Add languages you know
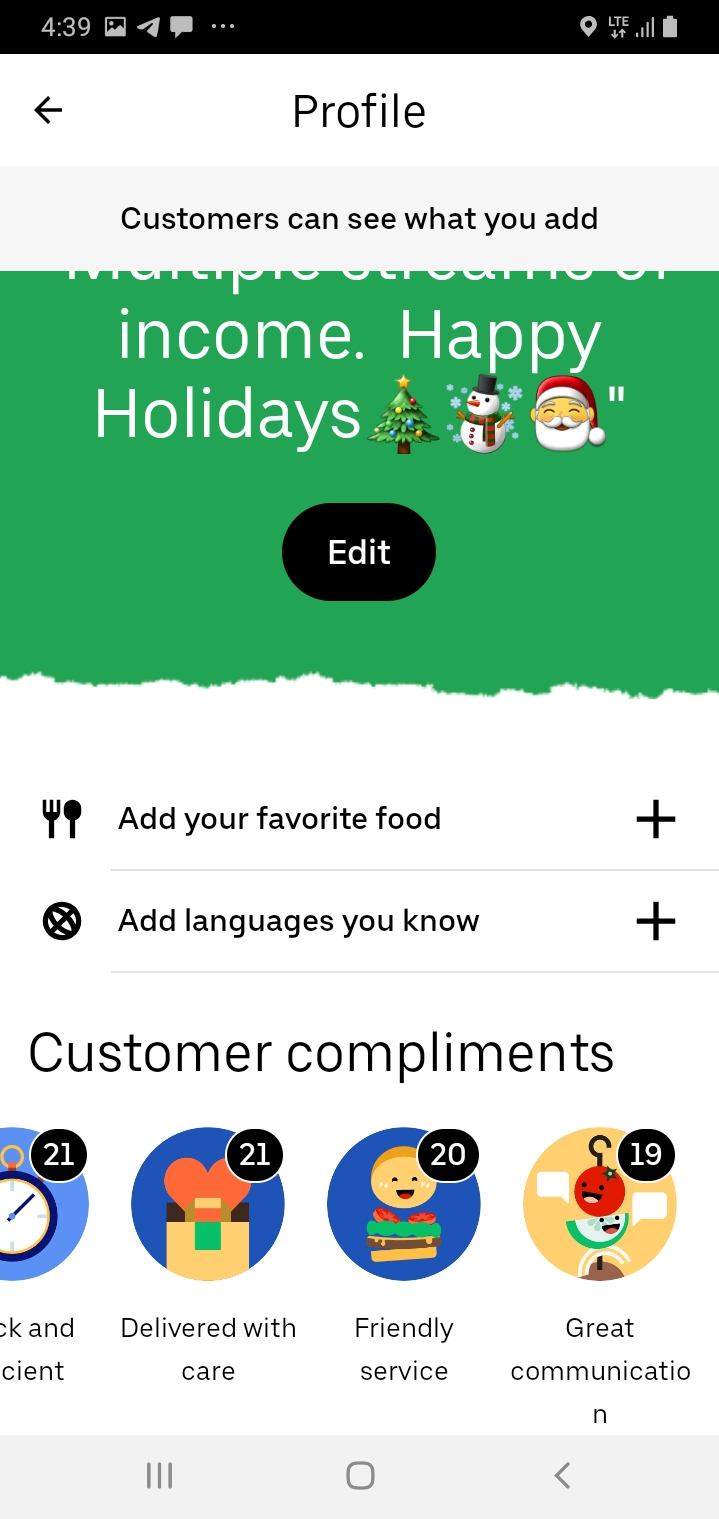This screenshot has height=1519, width=719. (655, 921)
